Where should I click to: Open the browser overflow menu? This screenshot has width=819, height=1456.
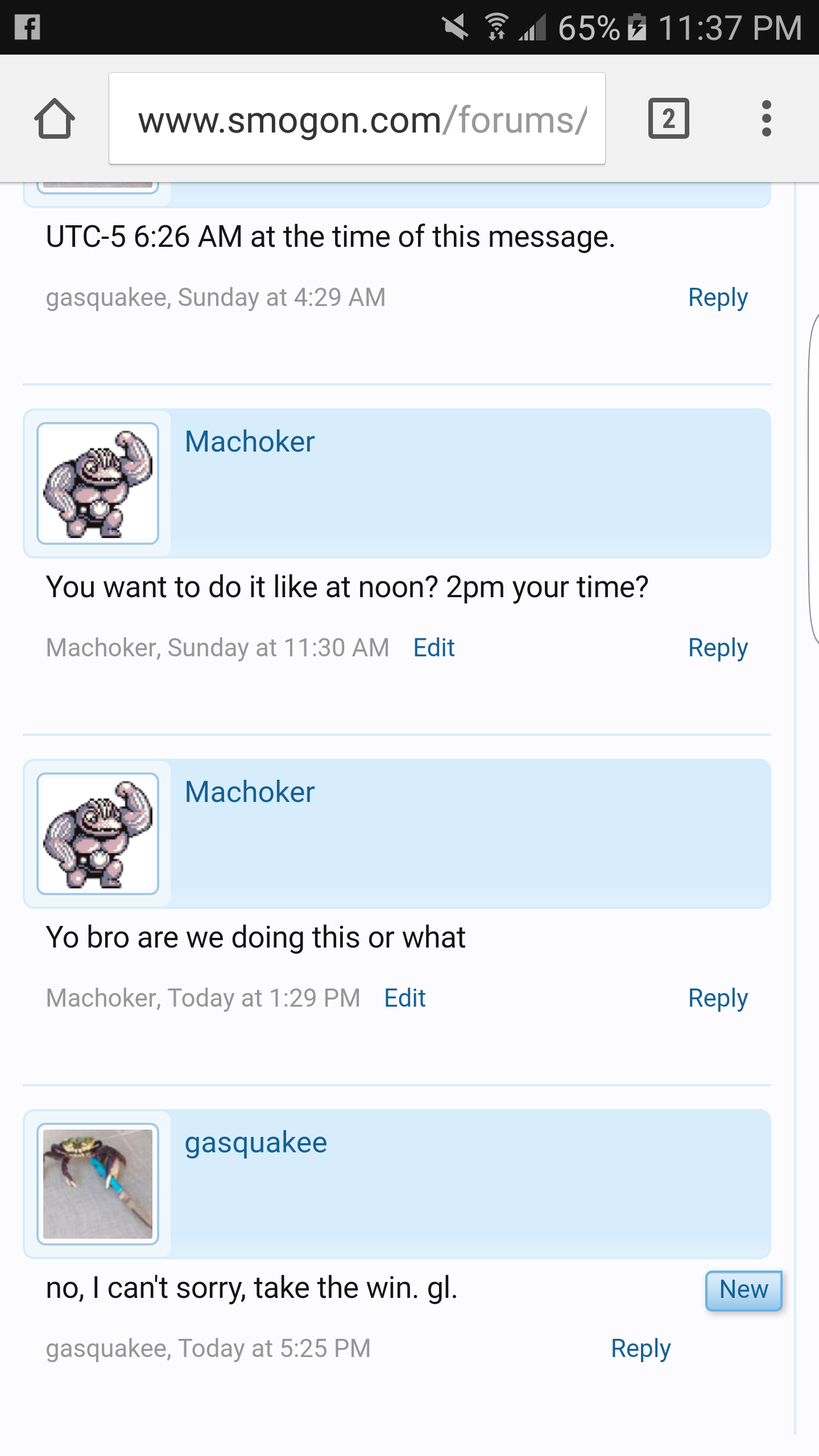pyautogui.click(x=766, y=118)
